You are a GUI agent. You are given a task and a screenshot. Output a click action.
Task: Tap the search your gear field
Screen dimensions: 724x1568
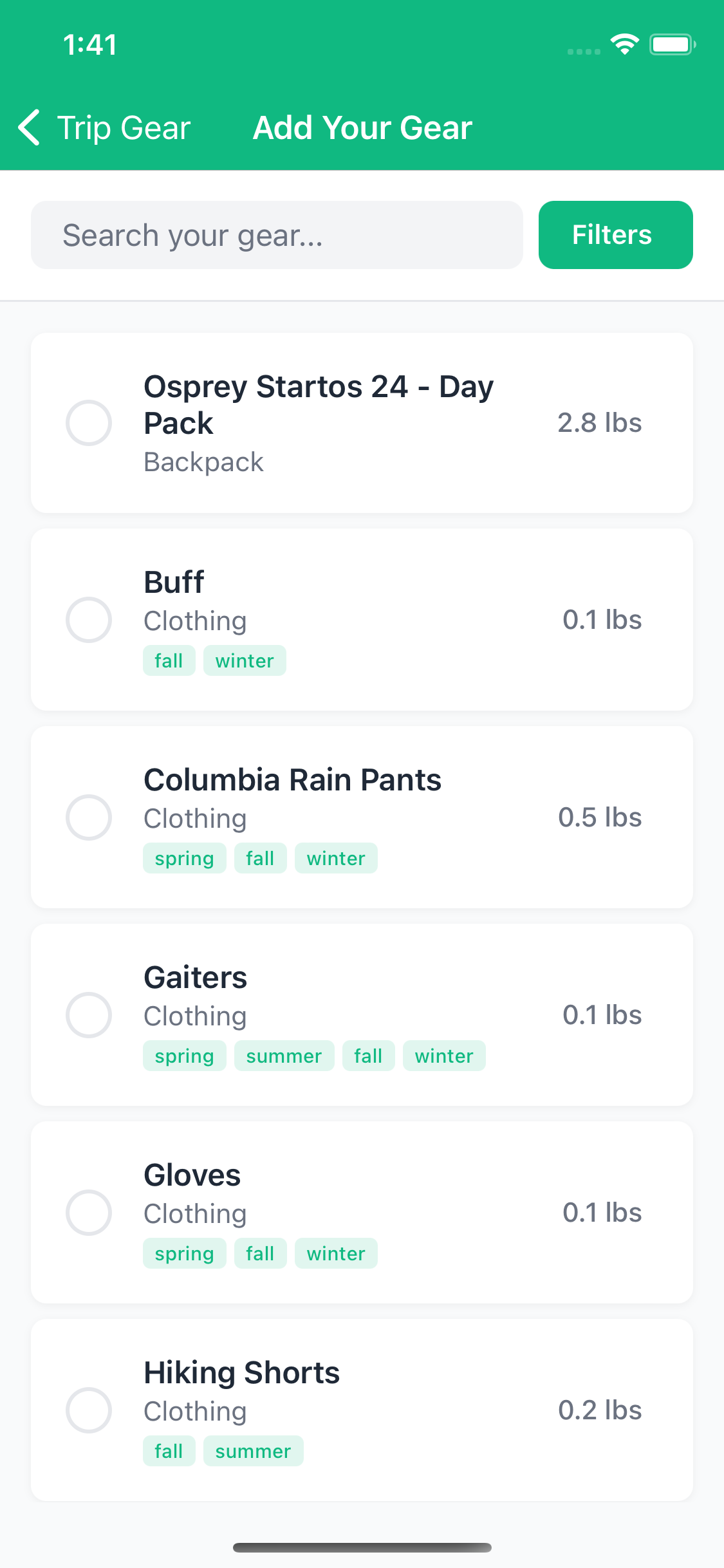(x=277, y=234)
